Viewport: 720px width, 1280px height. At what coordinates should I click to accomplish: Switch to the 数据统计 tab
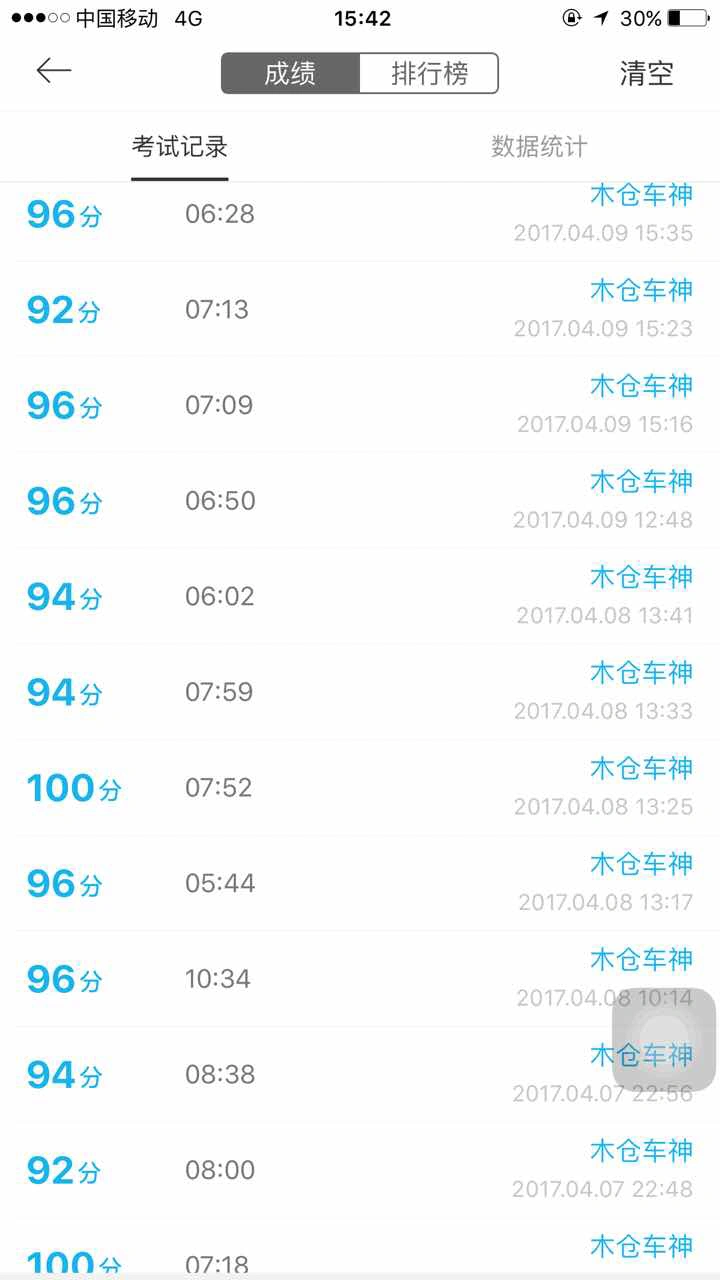click(539, 147)
